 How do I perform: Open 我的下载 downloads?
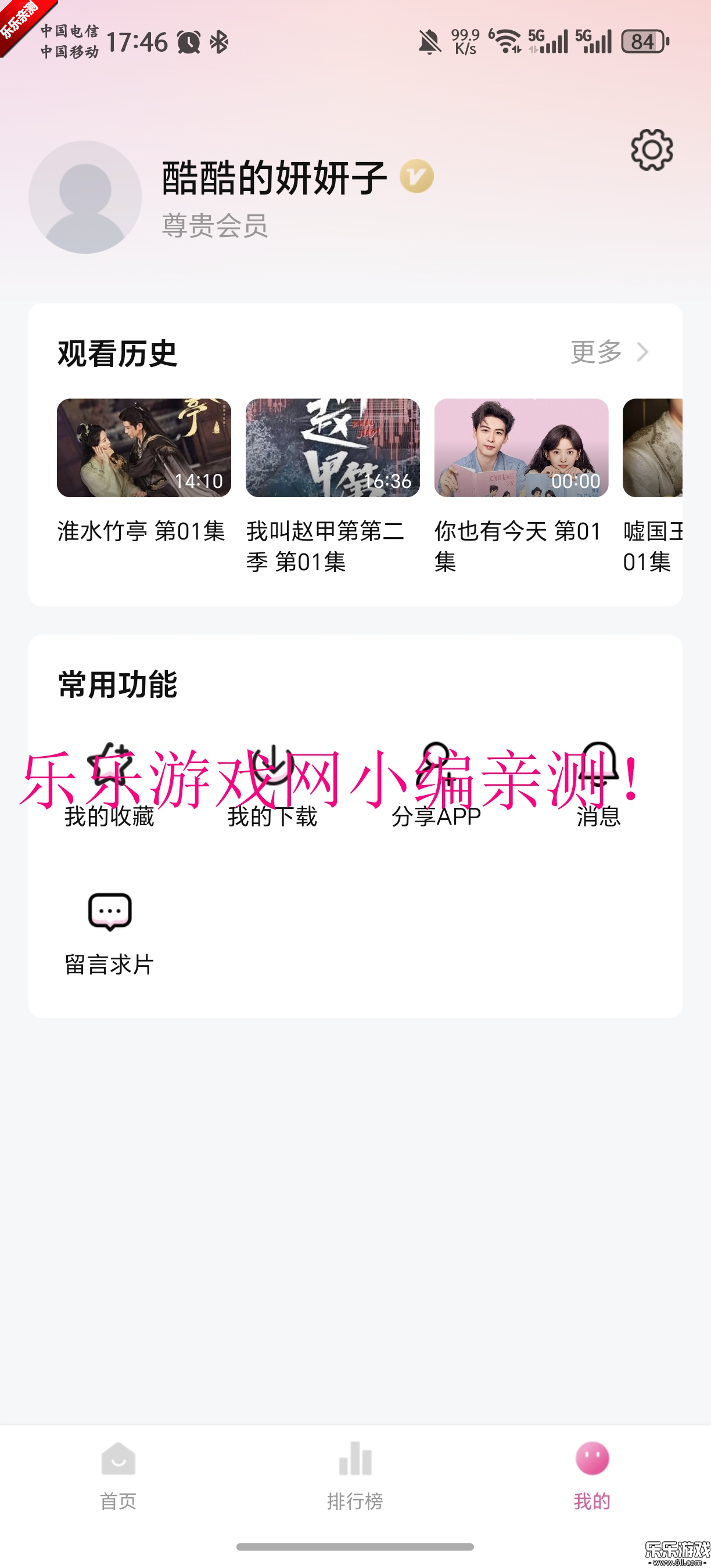coord(272,785)
